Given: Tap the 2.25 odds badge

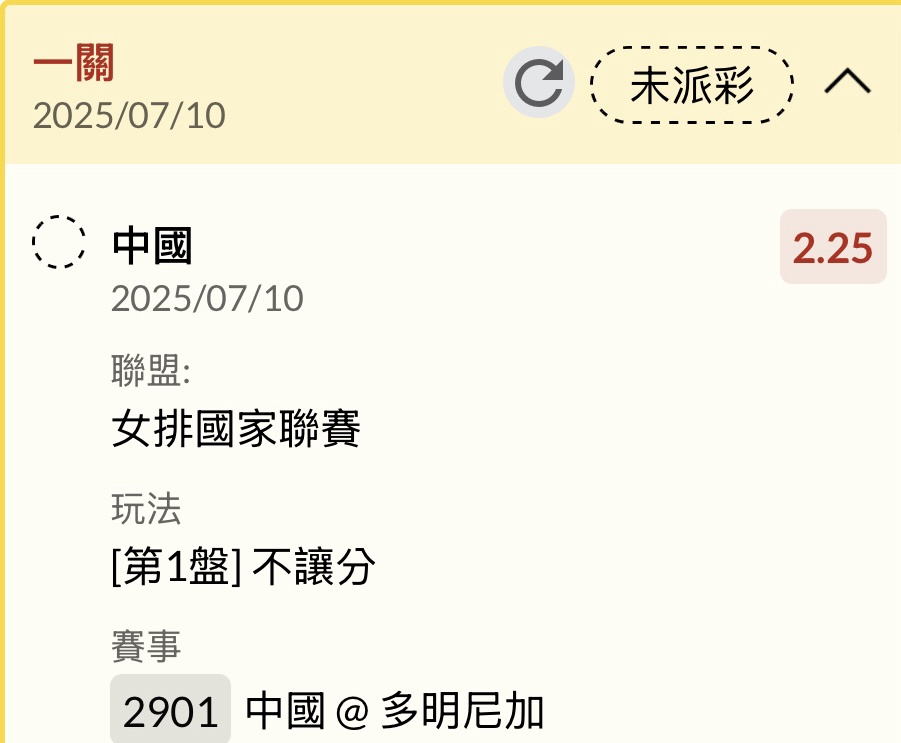Looking at the screenshot, I should tap(833, 247).
